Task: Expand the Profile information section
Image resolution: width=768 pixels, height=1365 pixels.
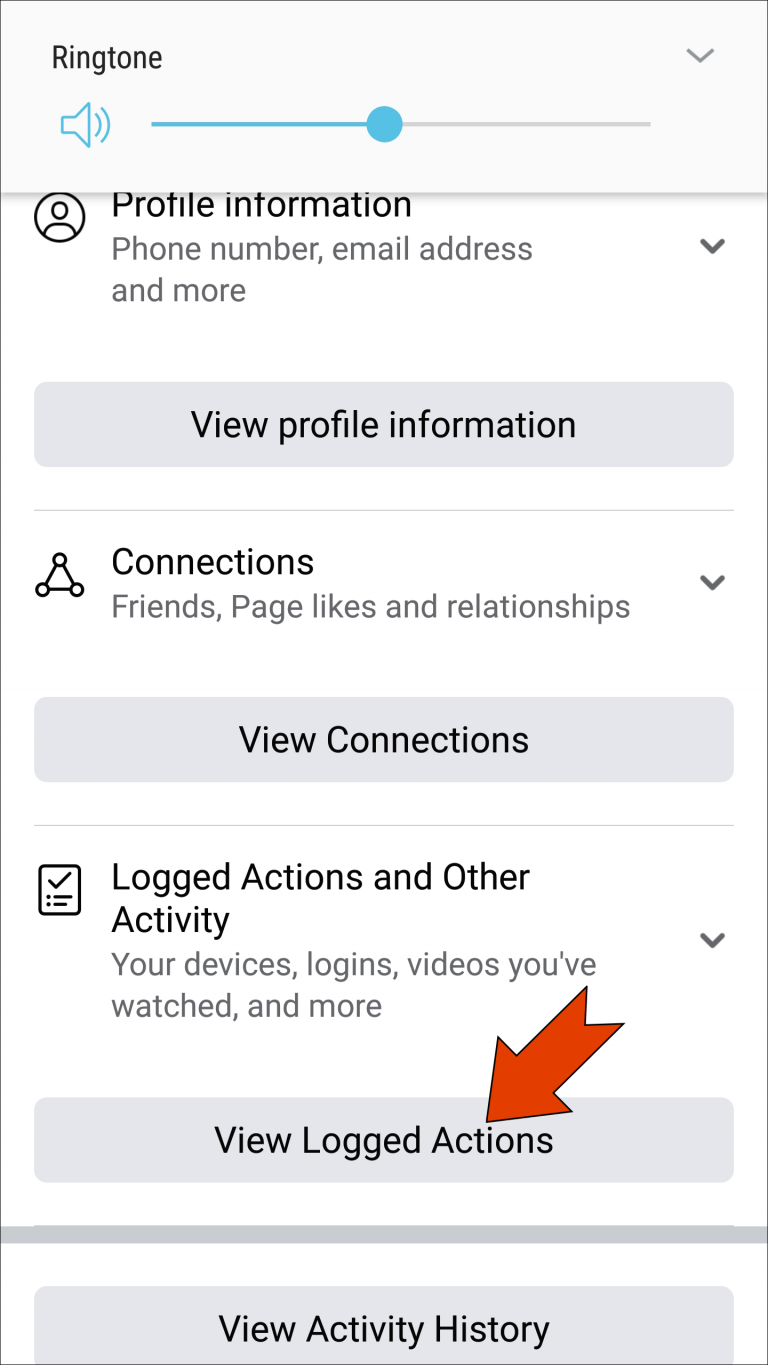Action: (x=713, y=246)
